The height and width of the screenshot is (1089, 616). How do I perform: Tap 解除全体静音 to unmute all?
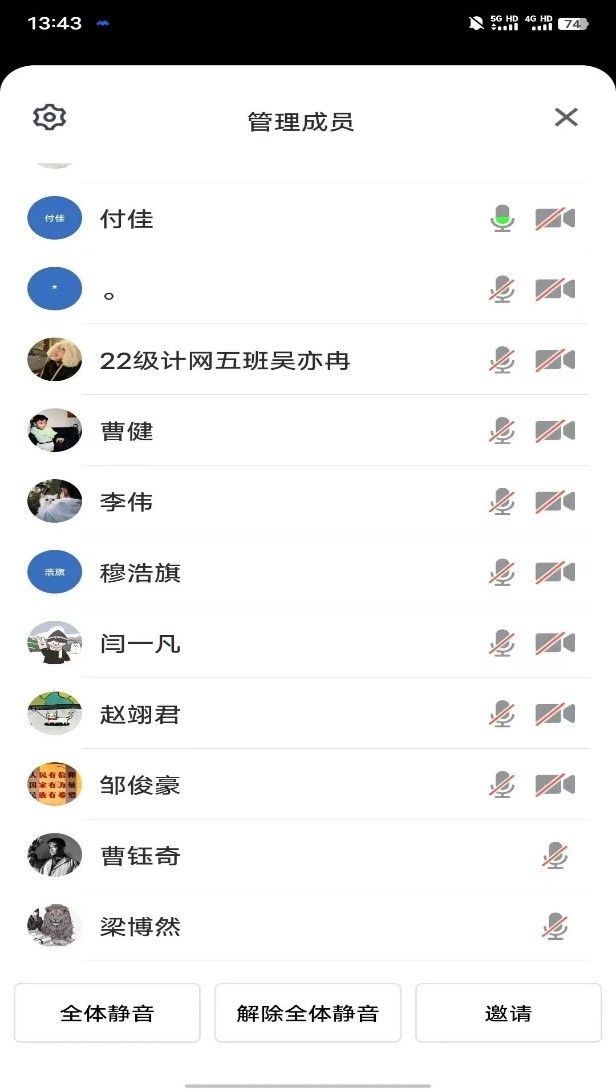coord(308,1013)
